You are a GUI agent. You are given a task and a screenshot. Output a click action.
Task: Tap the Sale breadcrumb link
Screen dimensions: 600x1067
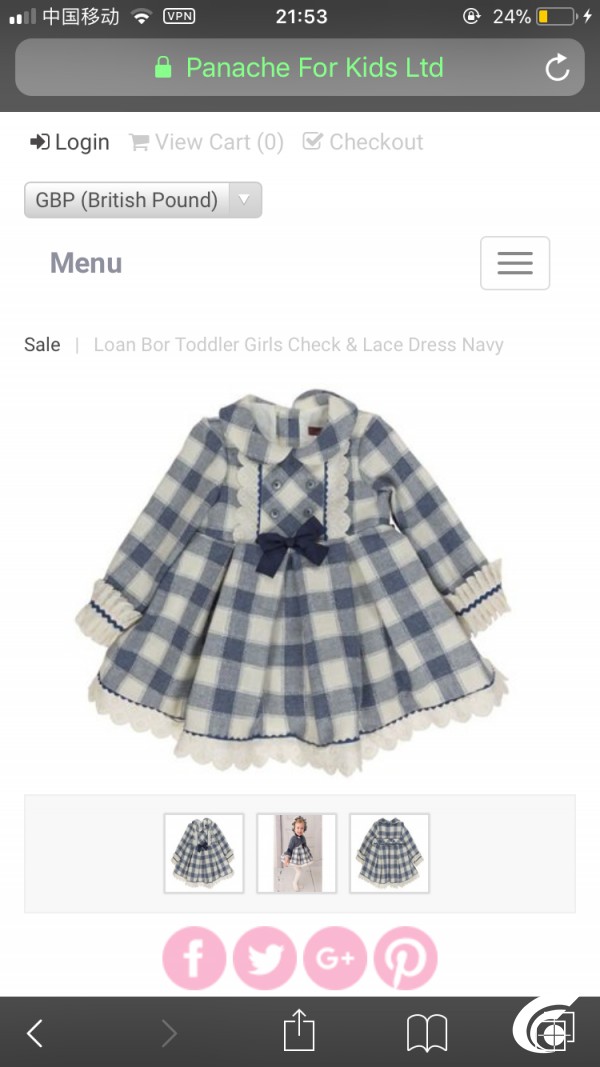(x=42, y=344)
